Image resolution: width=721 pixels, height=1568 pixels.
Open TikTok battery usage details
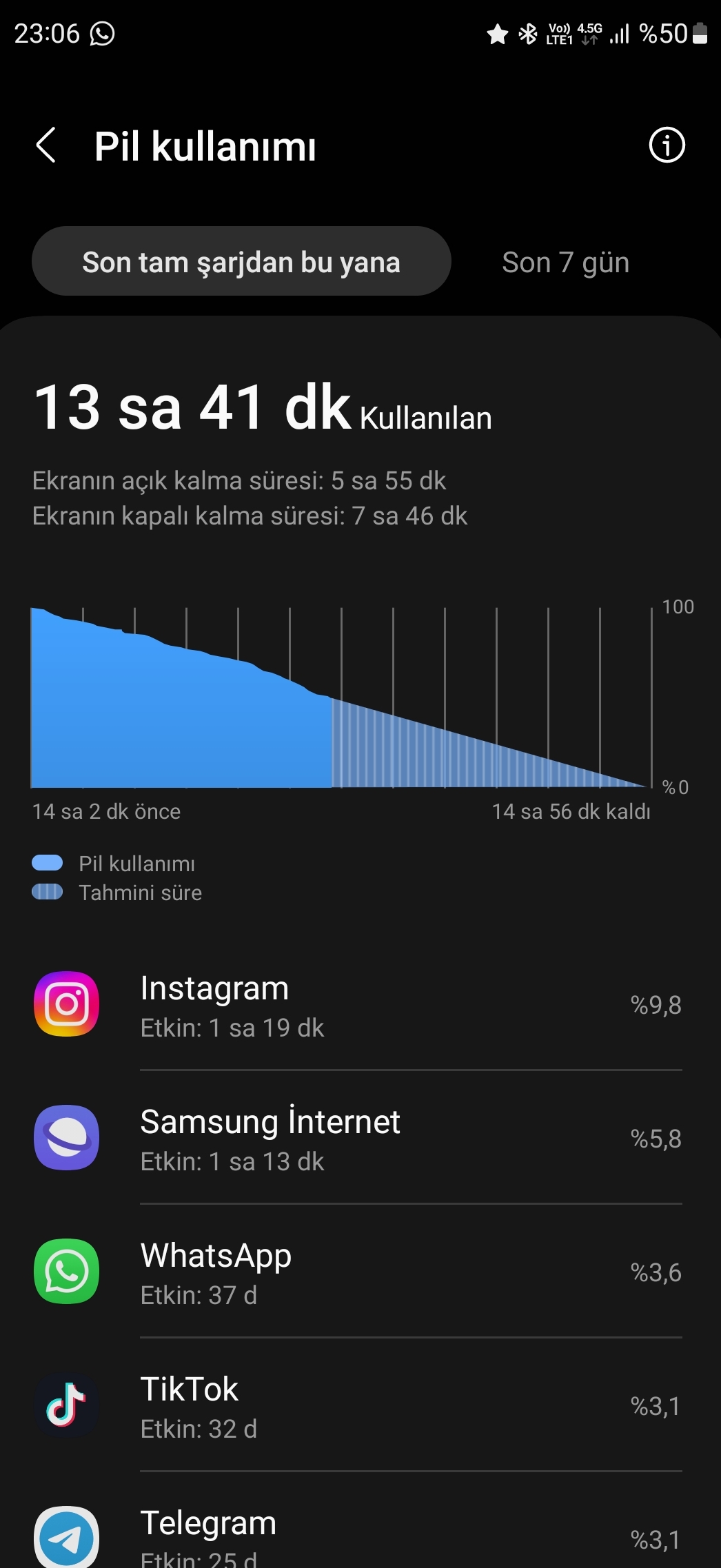point(360,1405)
